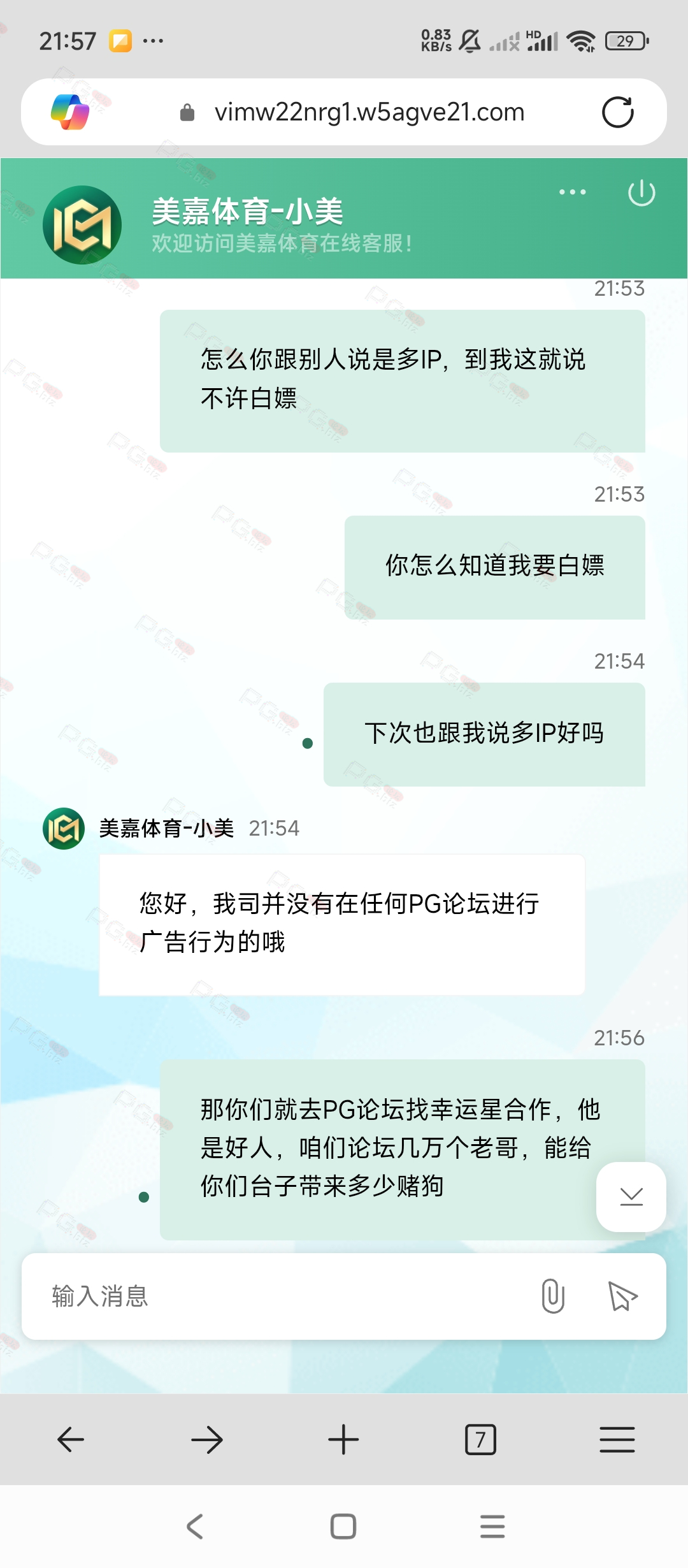
Task: Tap the system back button
Action: pyautogui.click(x=195, y=1527)
